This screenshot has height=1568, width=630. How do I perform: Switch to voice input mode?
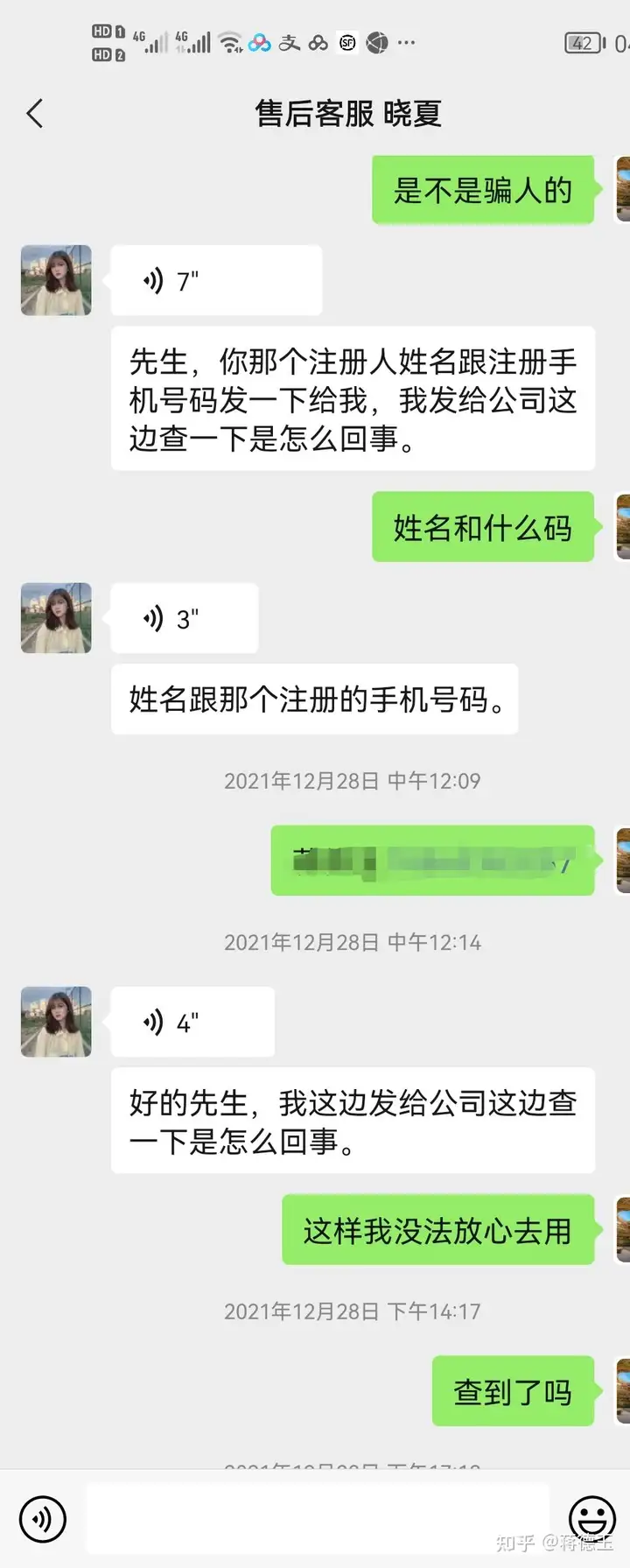coord(42,1518)
